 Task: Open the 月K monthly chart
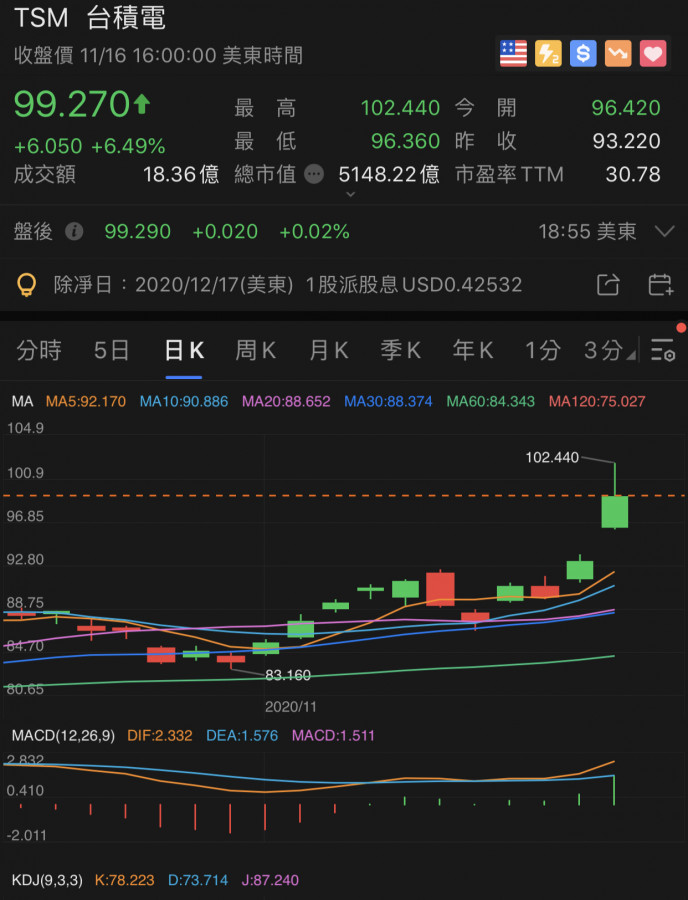click(x=328, y=350)
